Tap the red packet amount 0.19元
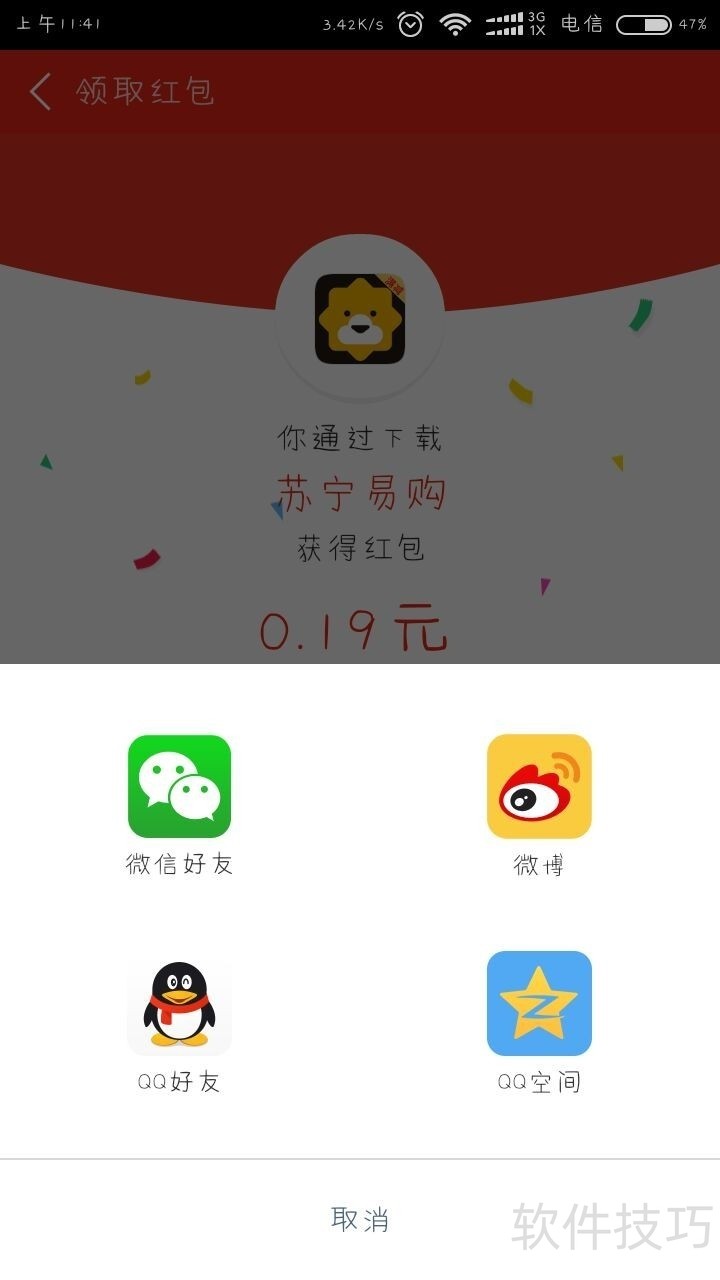 360,630
